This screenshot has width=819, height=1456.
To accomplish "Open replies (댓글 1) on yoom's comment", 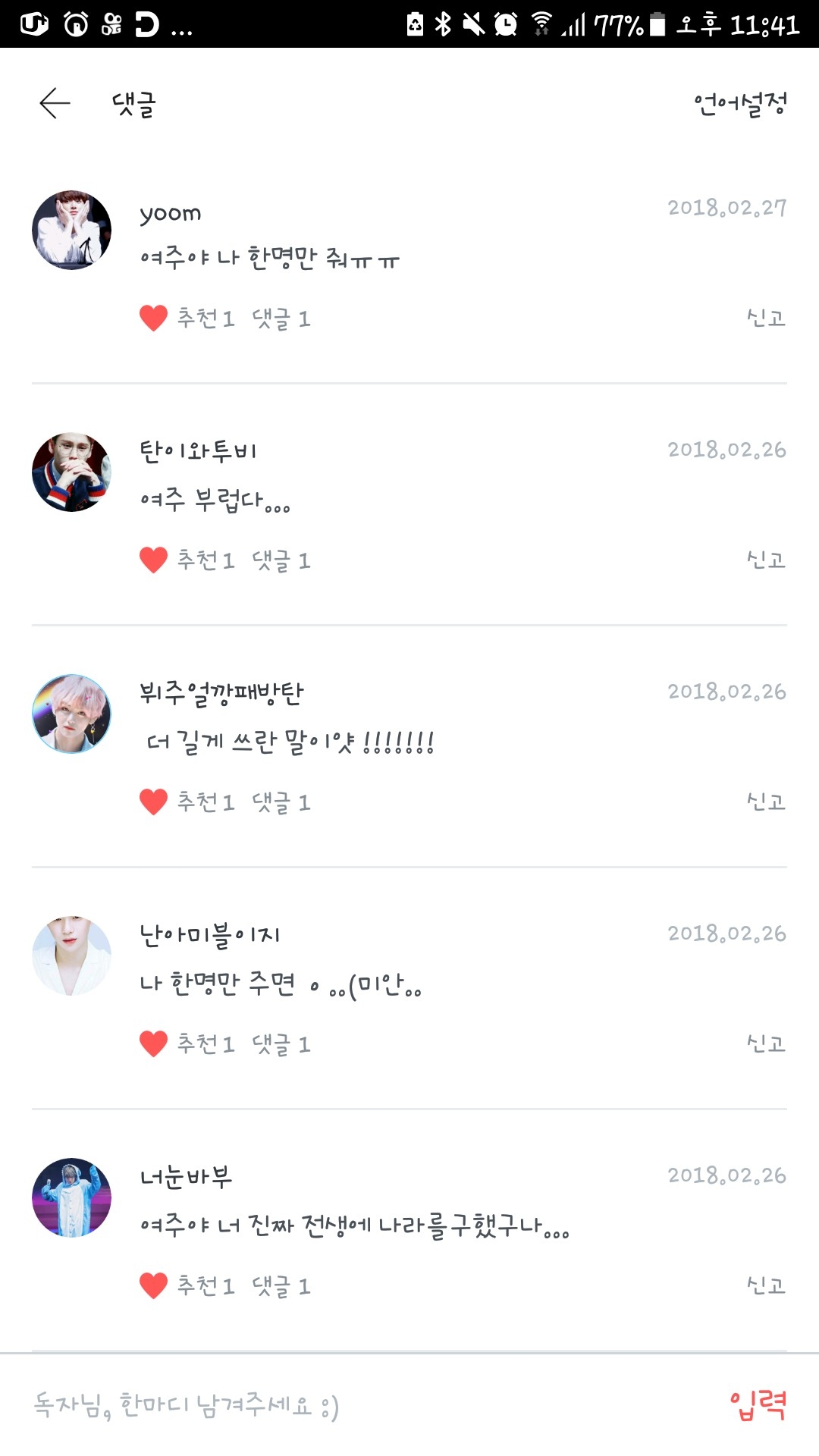I will (x=281, y=318).
